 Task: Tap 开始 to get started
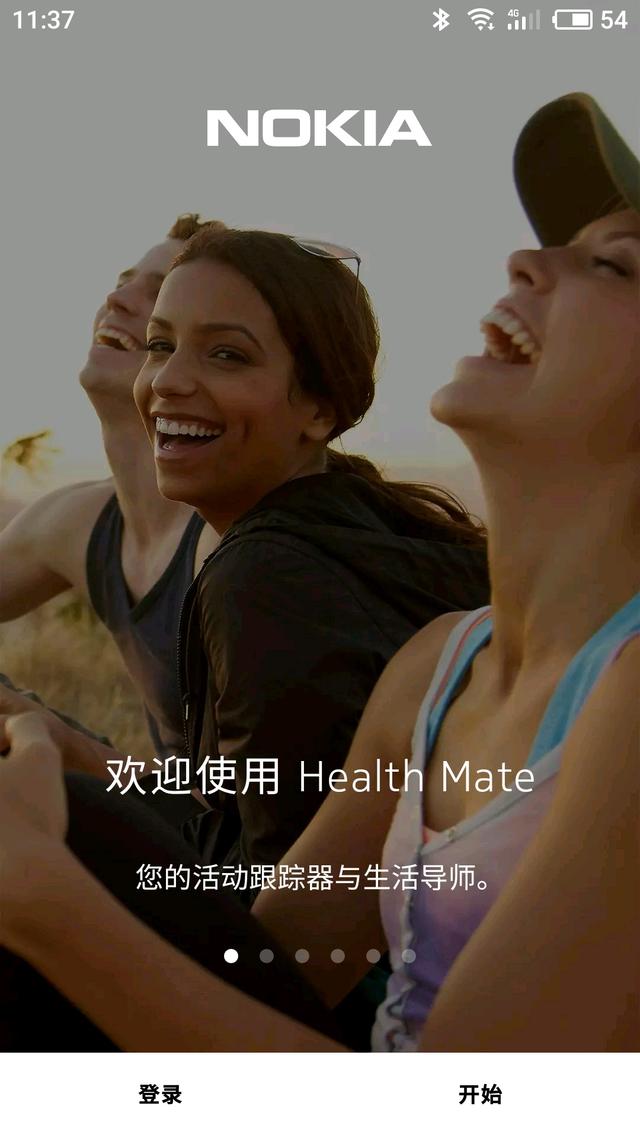[x=480, y=1094]
